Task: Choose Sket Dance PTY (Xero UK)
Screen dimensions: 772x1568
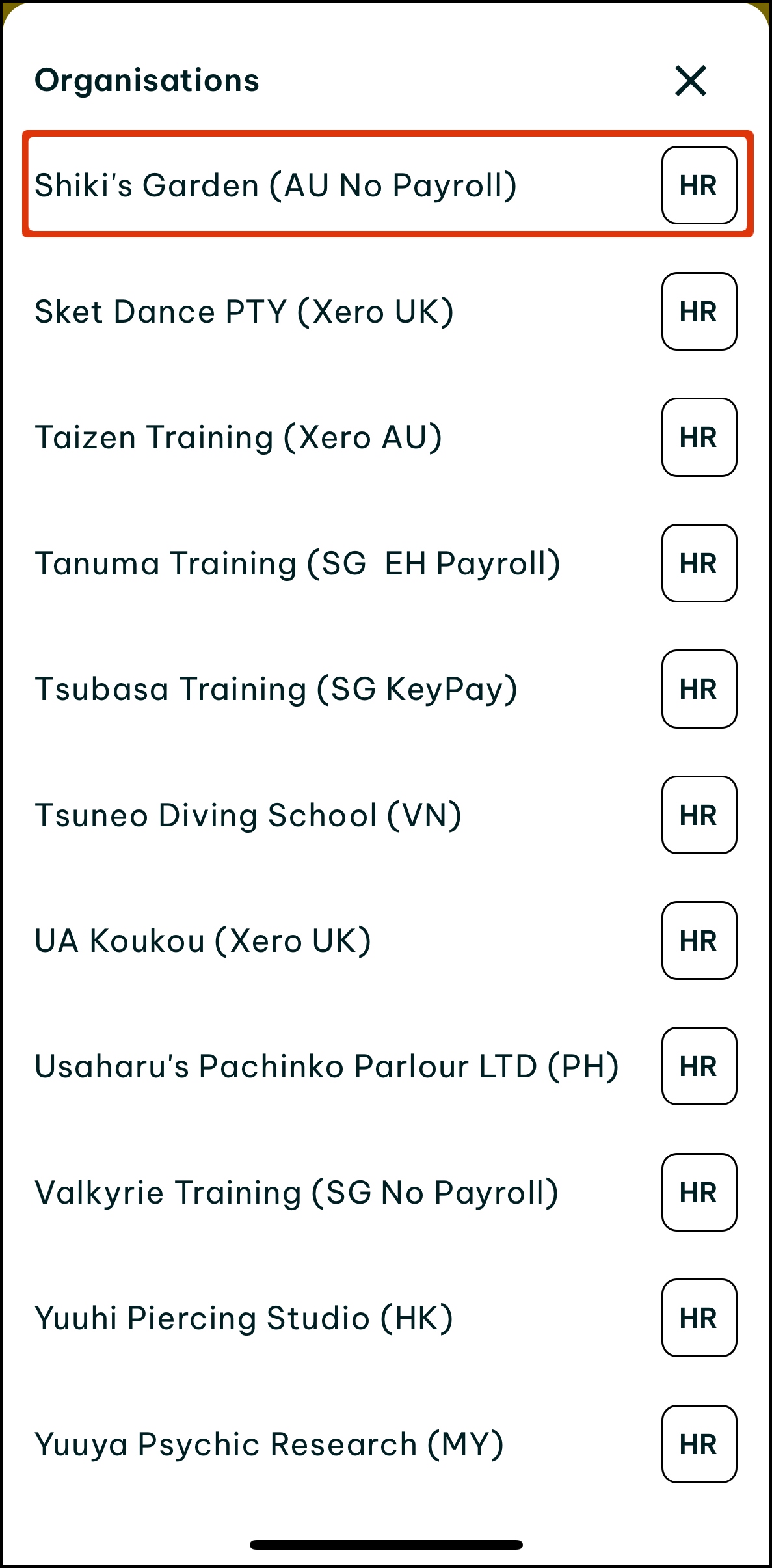Action: [388, 311]
